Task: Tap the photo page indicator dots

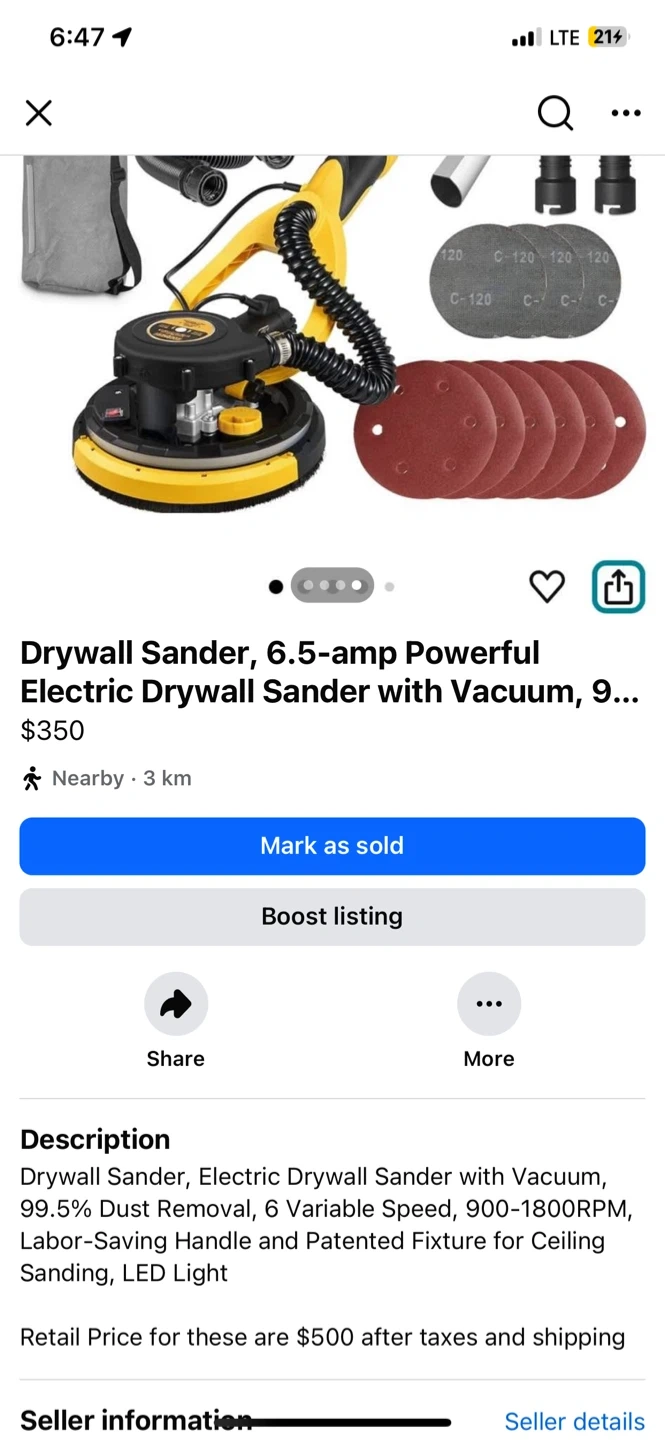Action: 333,587
